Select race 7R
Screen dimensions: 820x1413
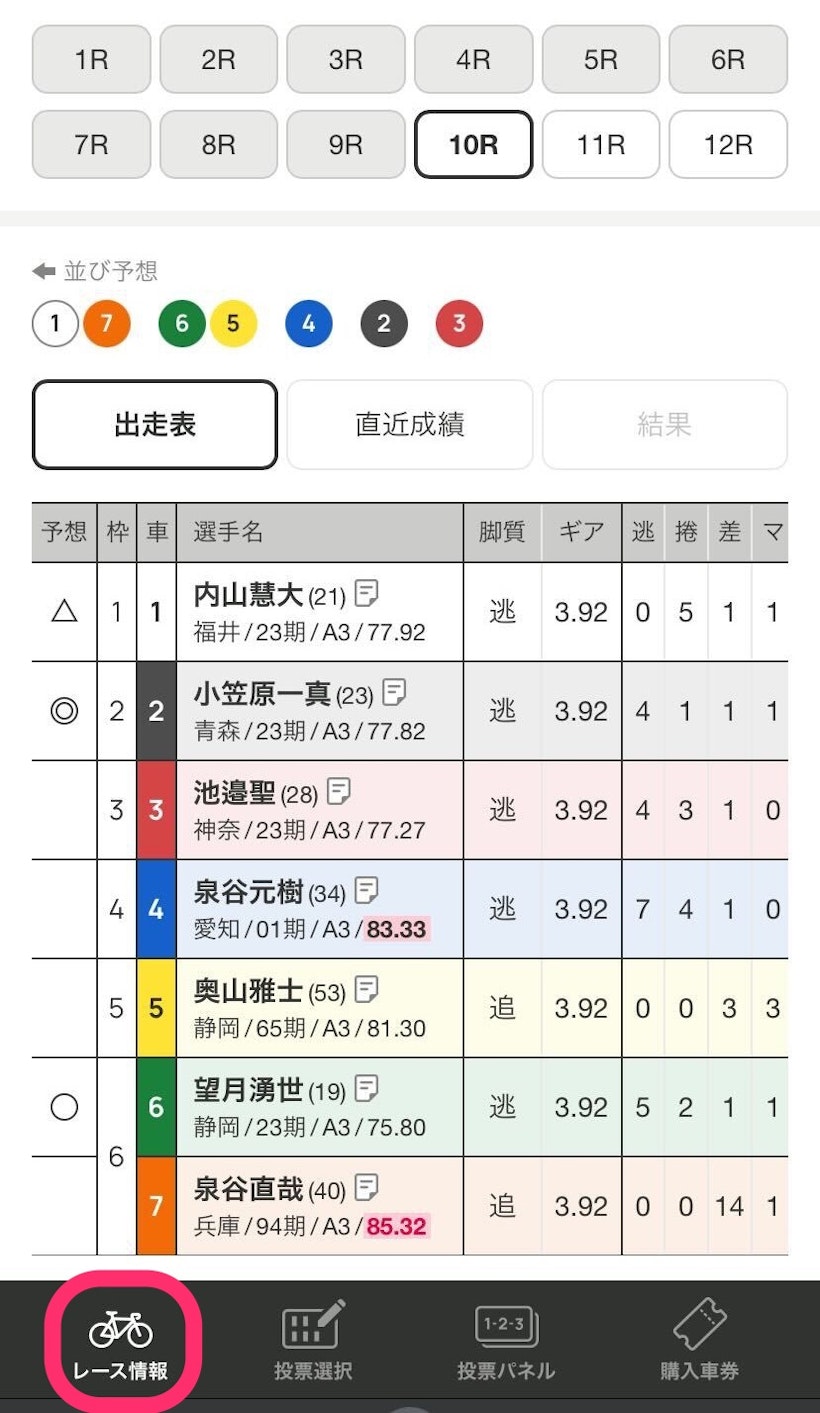coord(91,144)
